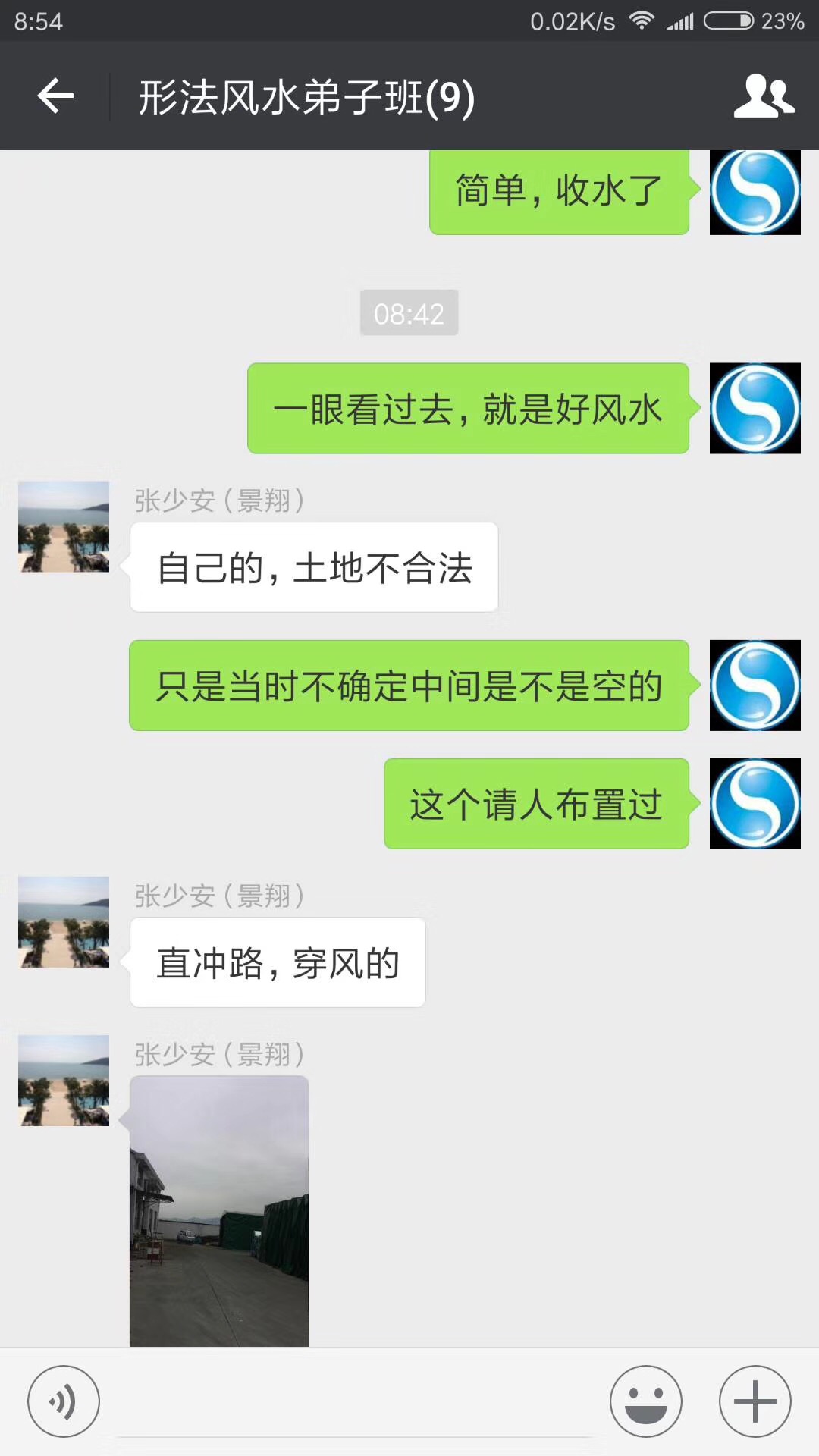This screenshot has height=1456, width=819.
Task: Switch to voice message input
Action: 64,1401
